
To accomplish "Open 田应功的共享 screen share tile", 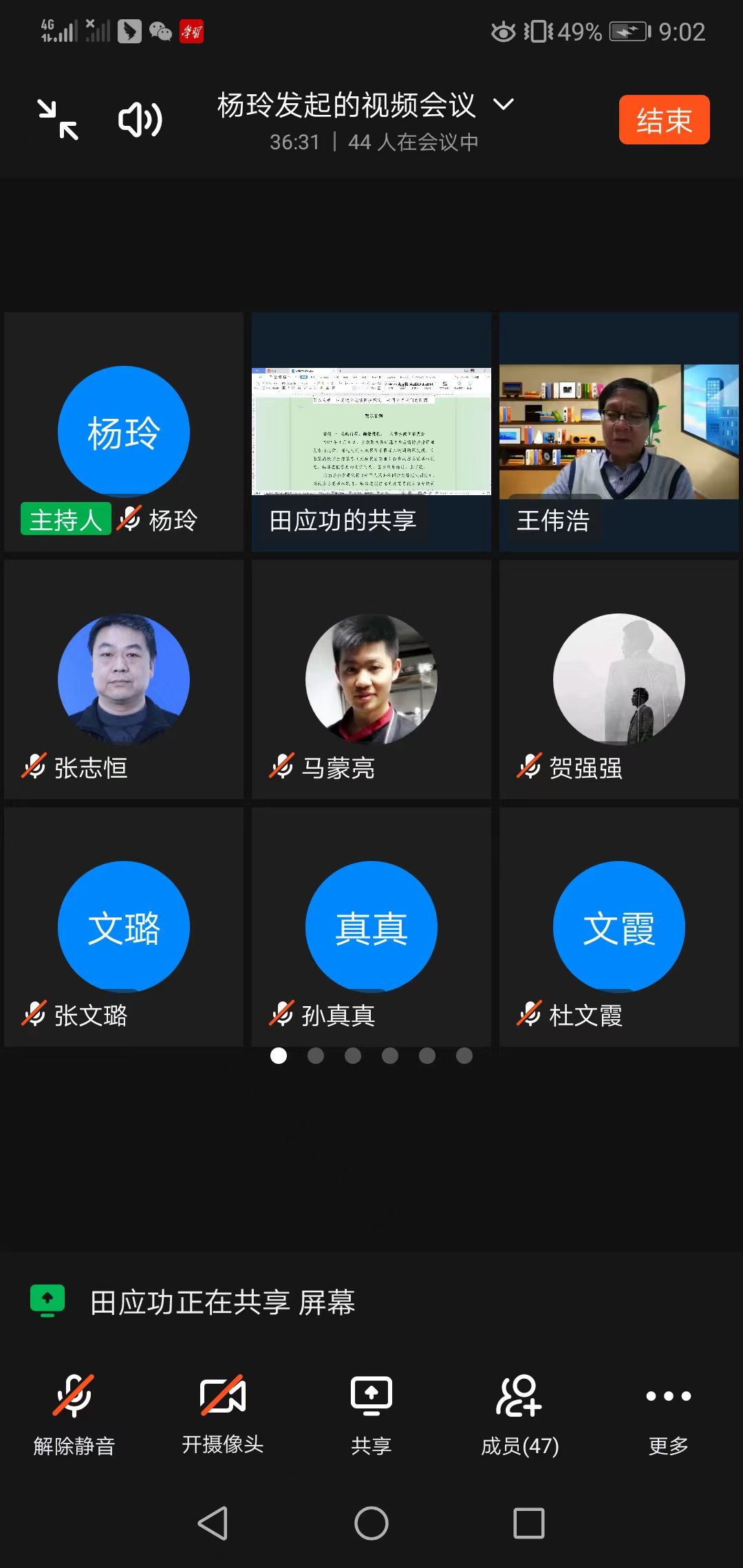I will (371, 432).
